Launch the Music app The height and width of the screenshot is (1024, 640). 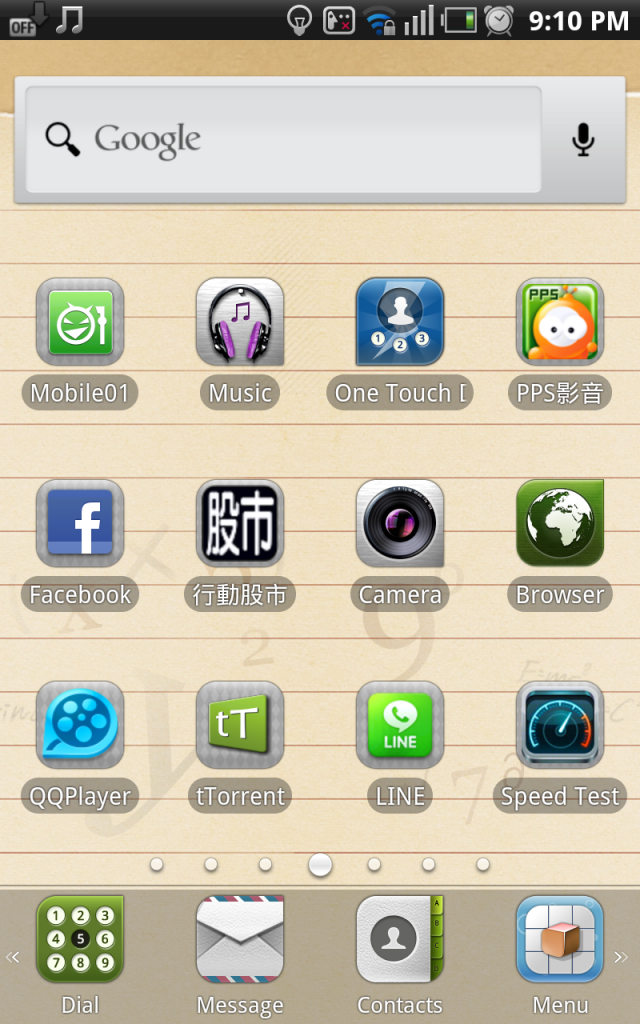click(x=240, y=322)
